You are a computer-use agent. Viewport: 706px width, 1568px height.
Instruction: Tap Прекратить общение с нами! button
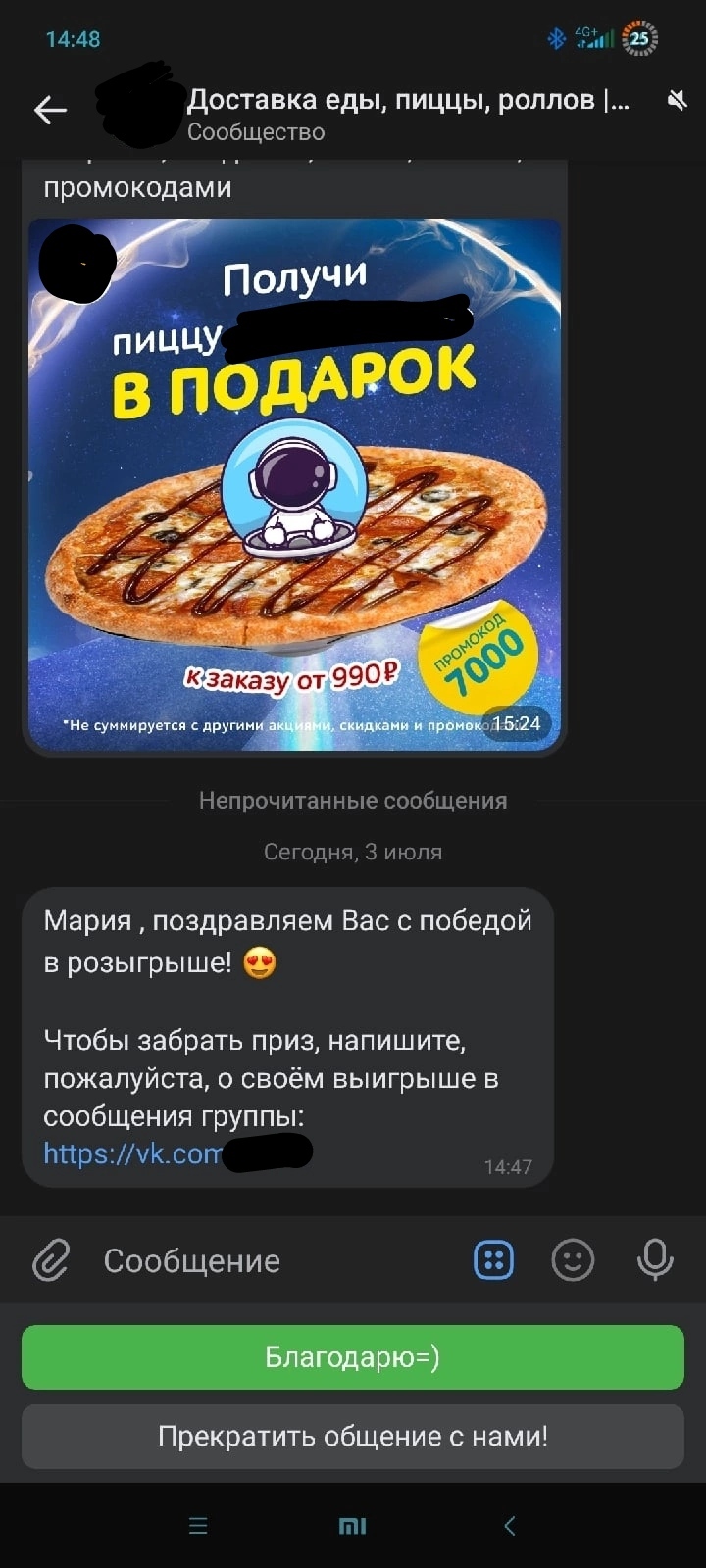click(353, 1437)
